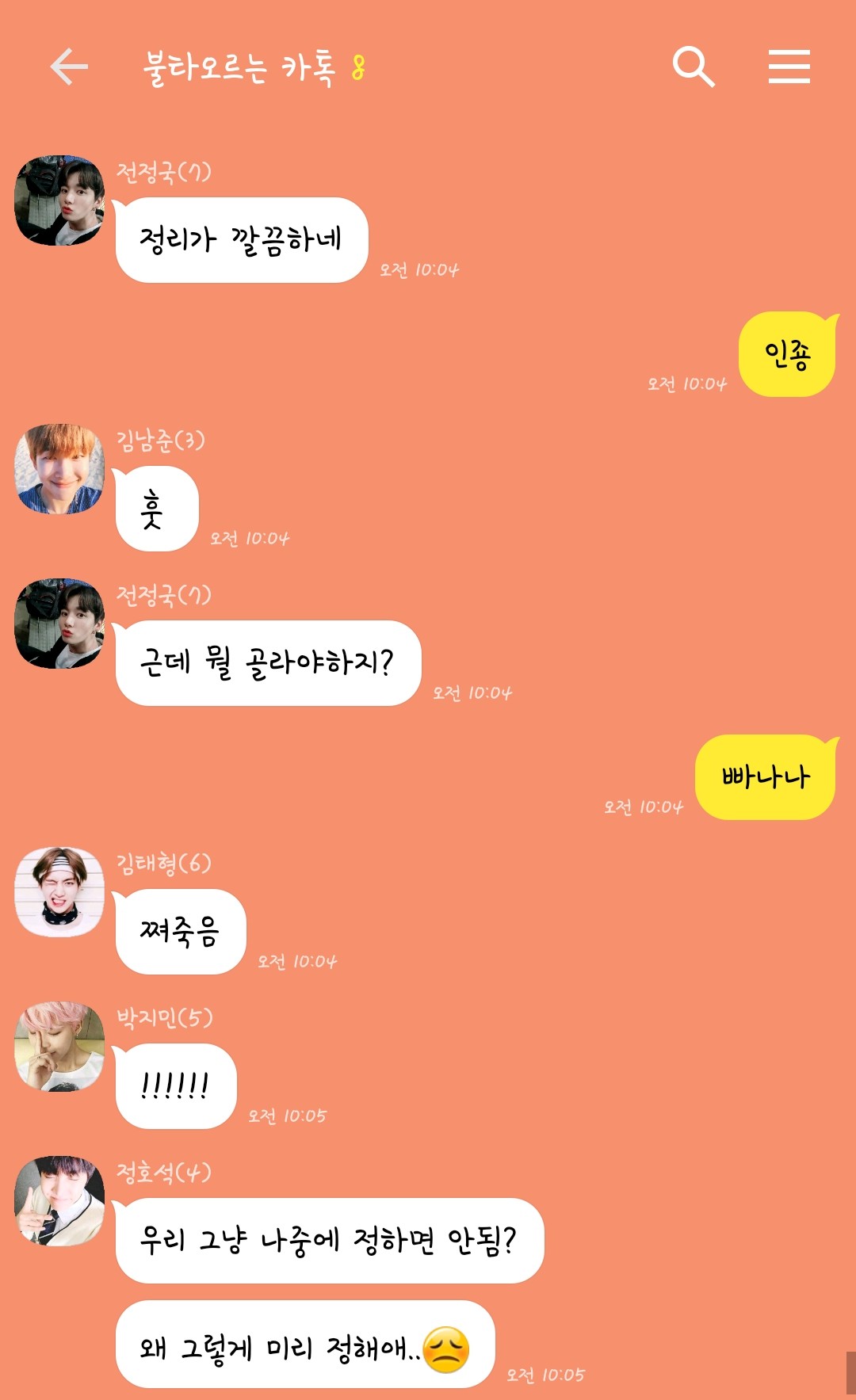Open 전정국's avatar beside 근데 뭘 골라야하지?
The image size is (856, 1400).
[x=59, y=624]
